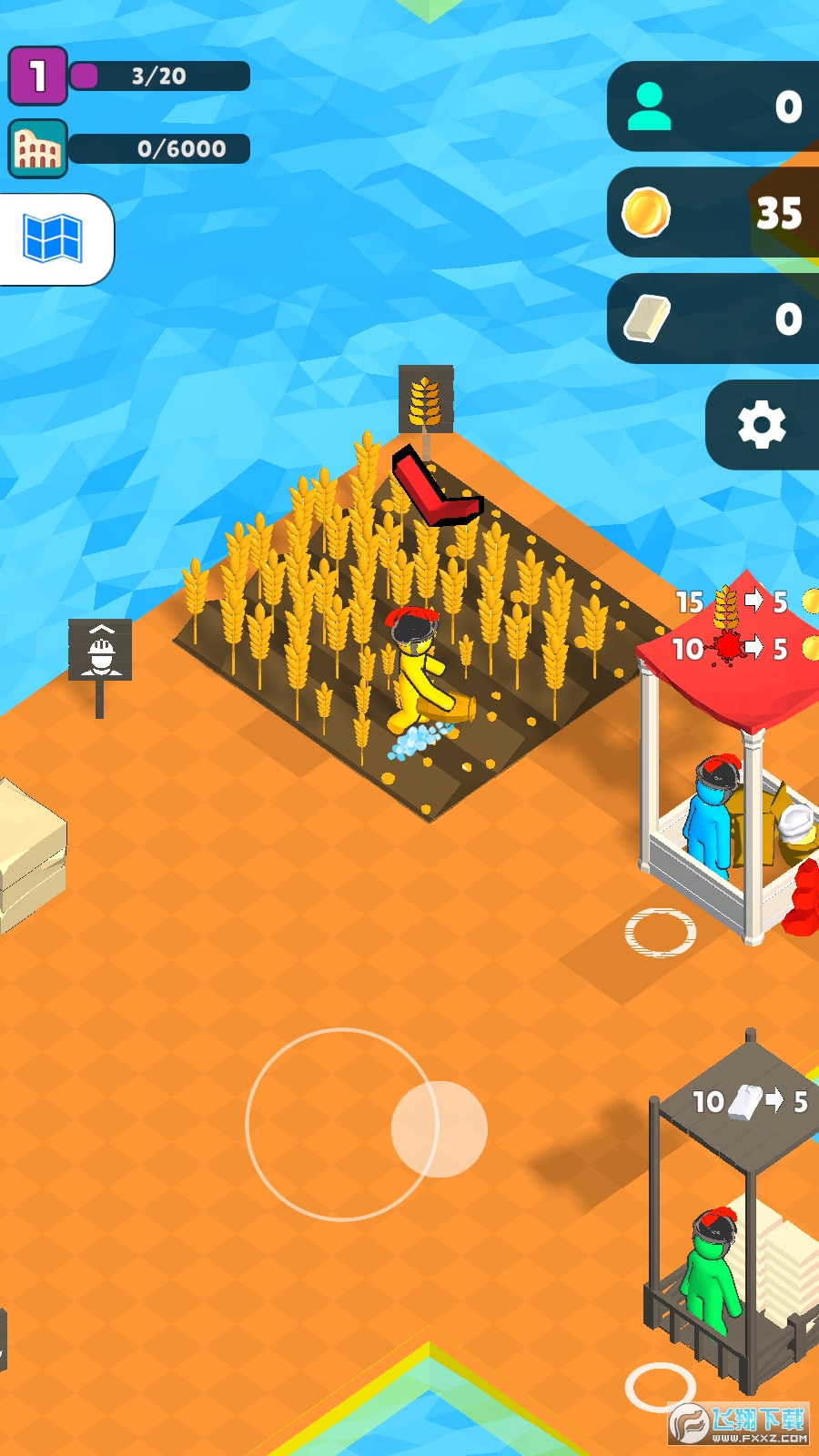Open the map button

[x=55, y=239]
